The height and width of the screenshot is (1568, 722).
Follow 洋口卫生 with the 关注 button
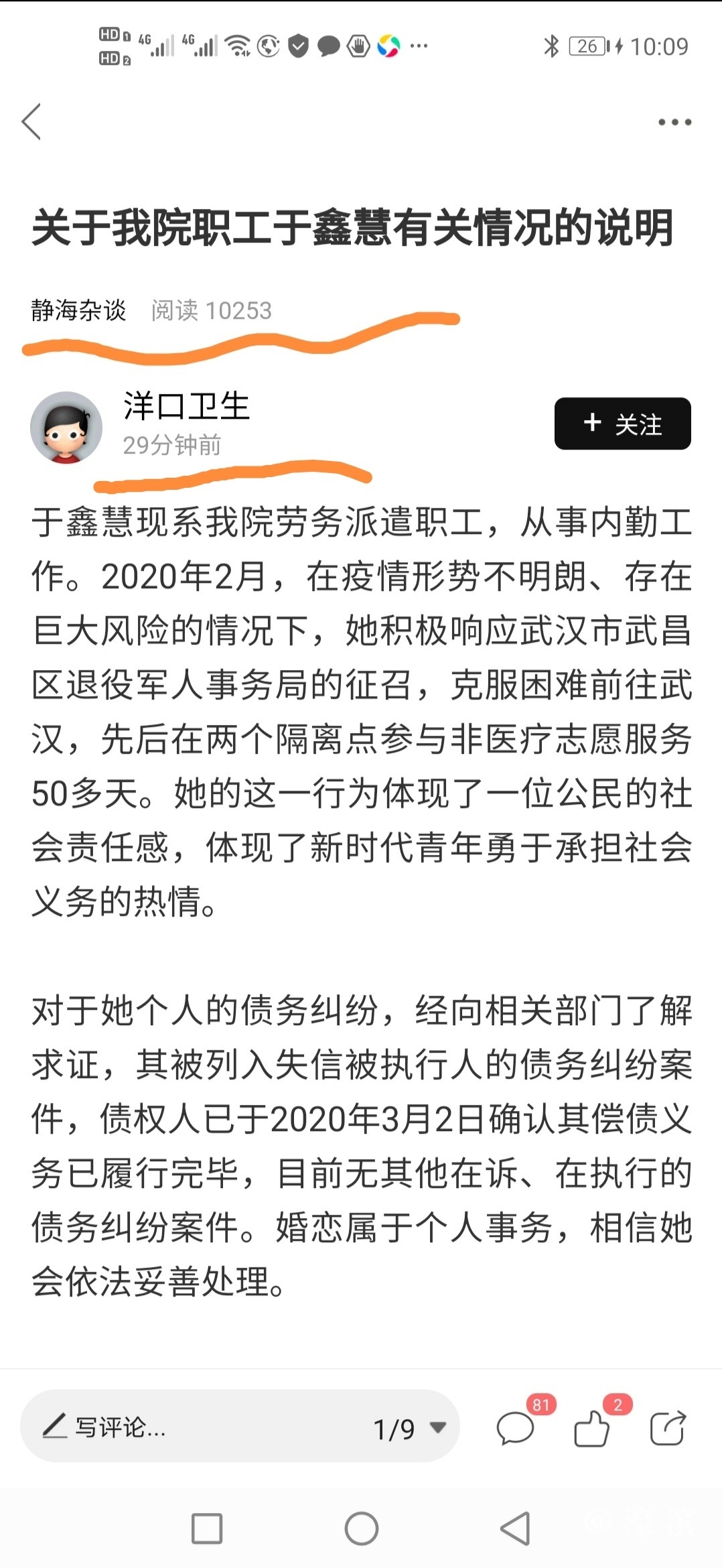622,423
